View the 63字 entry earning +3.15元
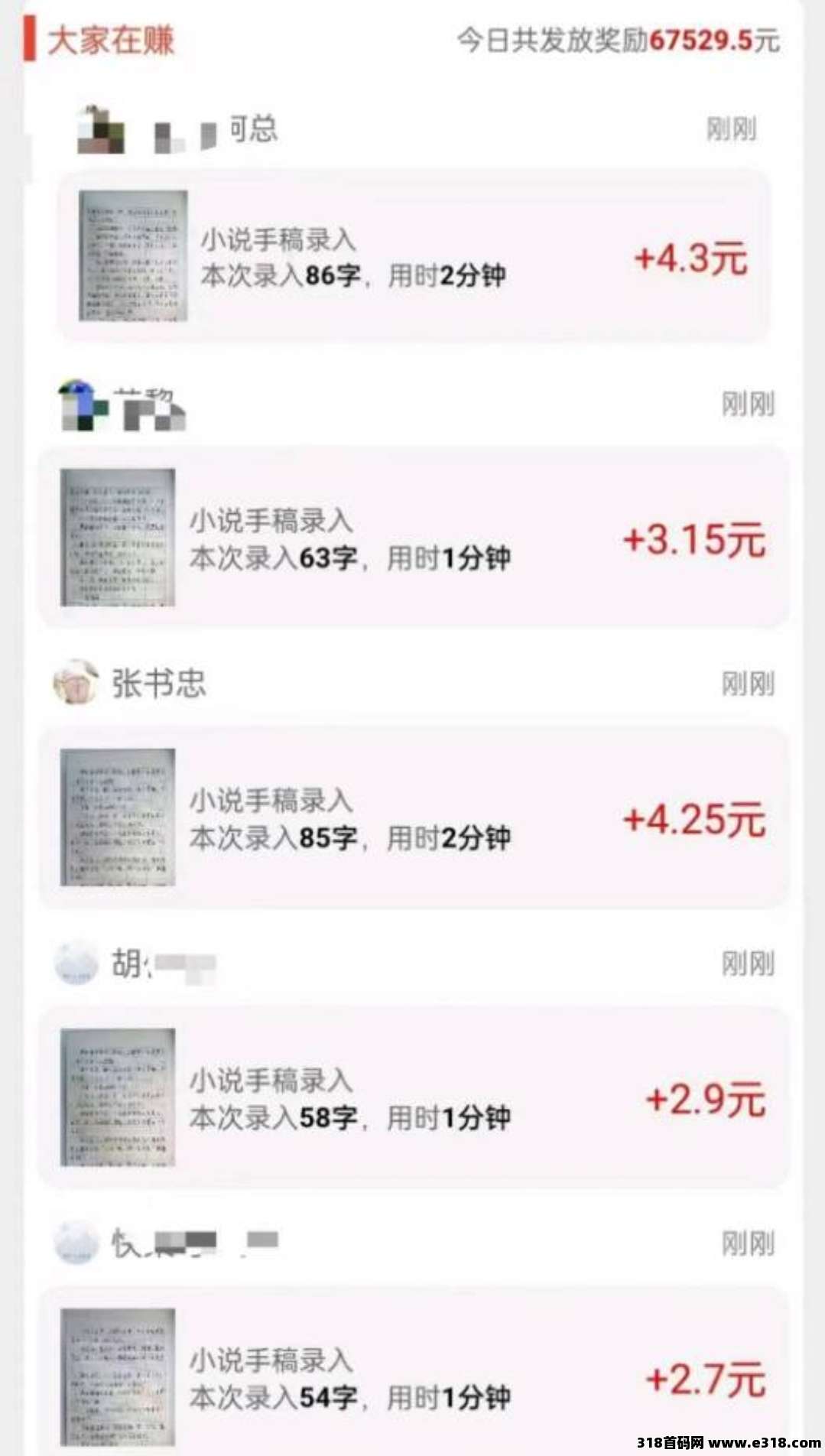Image resolution: width=825 pixels, height=1456 pixels. click(413, 538)
